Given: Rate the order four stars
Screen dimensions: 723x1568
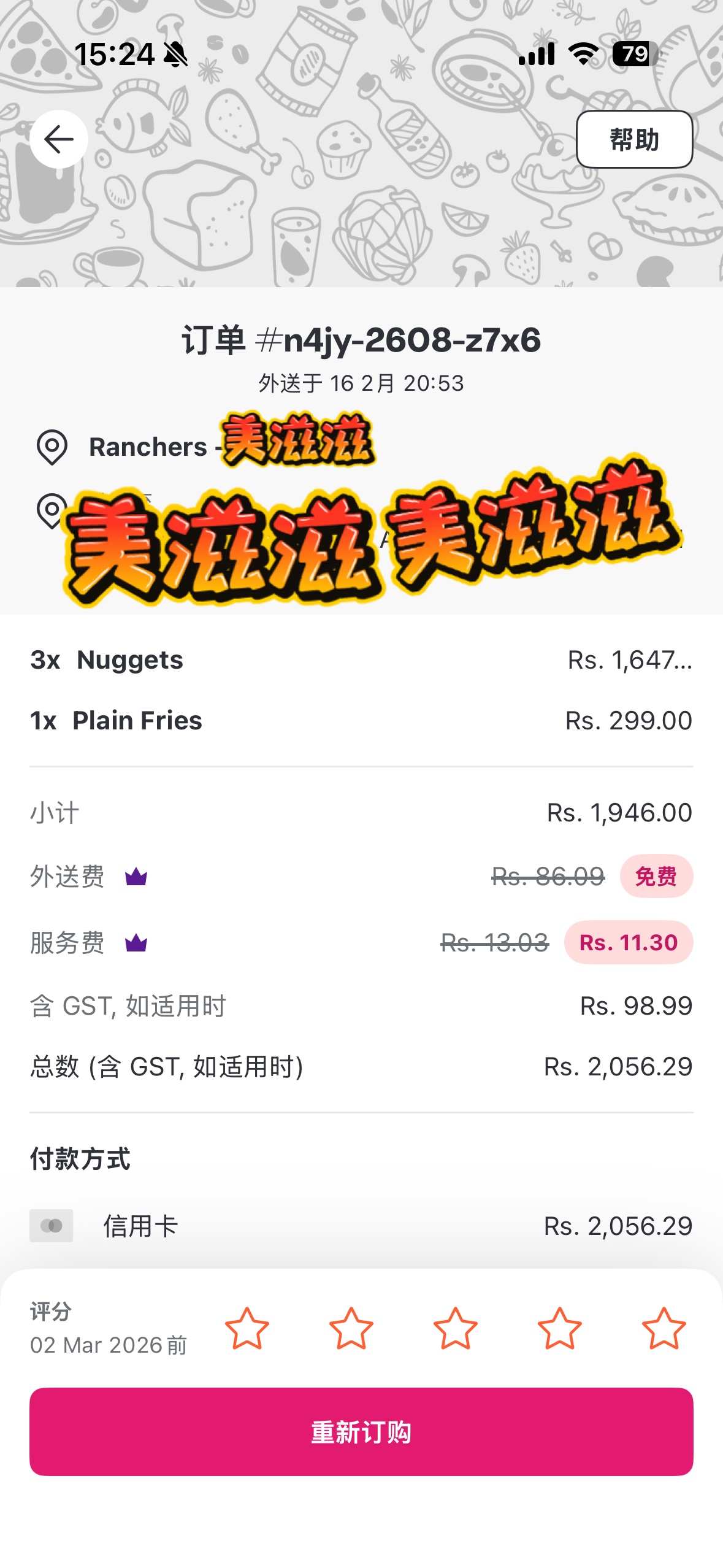Looking at the screenshot, I should pos(560,1328).
